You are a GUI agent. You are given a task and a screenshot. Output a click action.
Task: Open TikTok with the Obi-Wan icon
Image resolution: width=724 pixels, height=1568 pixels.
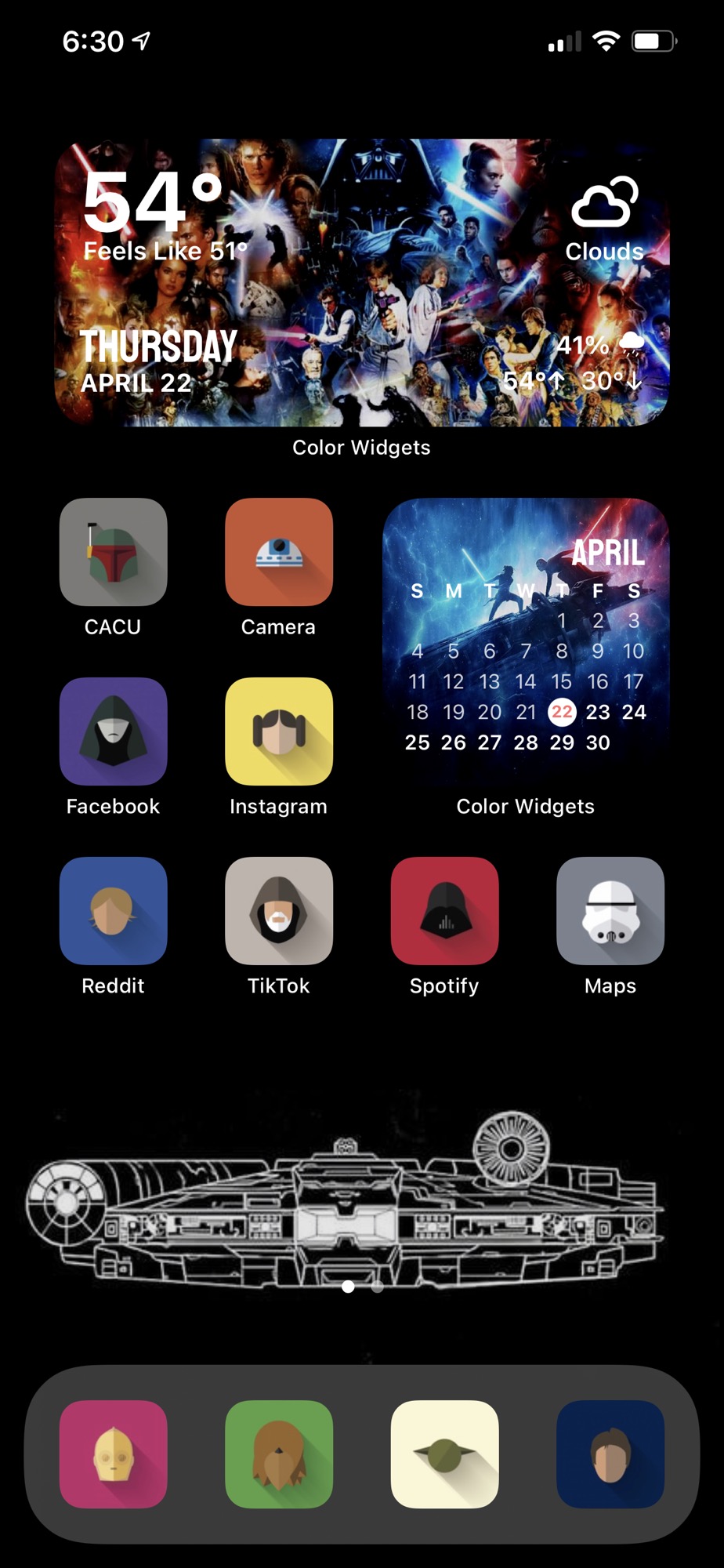point(278,911)
